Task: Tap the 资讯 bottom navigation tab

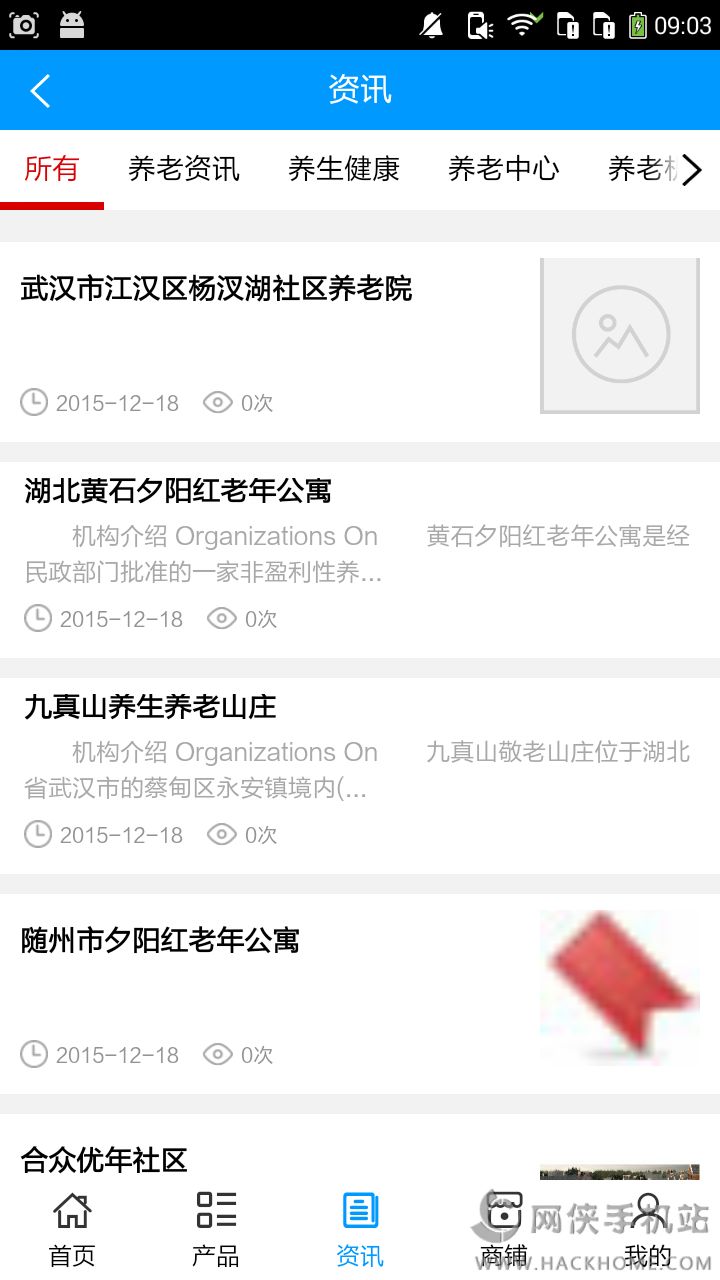Action: (x=360, y=1228)
